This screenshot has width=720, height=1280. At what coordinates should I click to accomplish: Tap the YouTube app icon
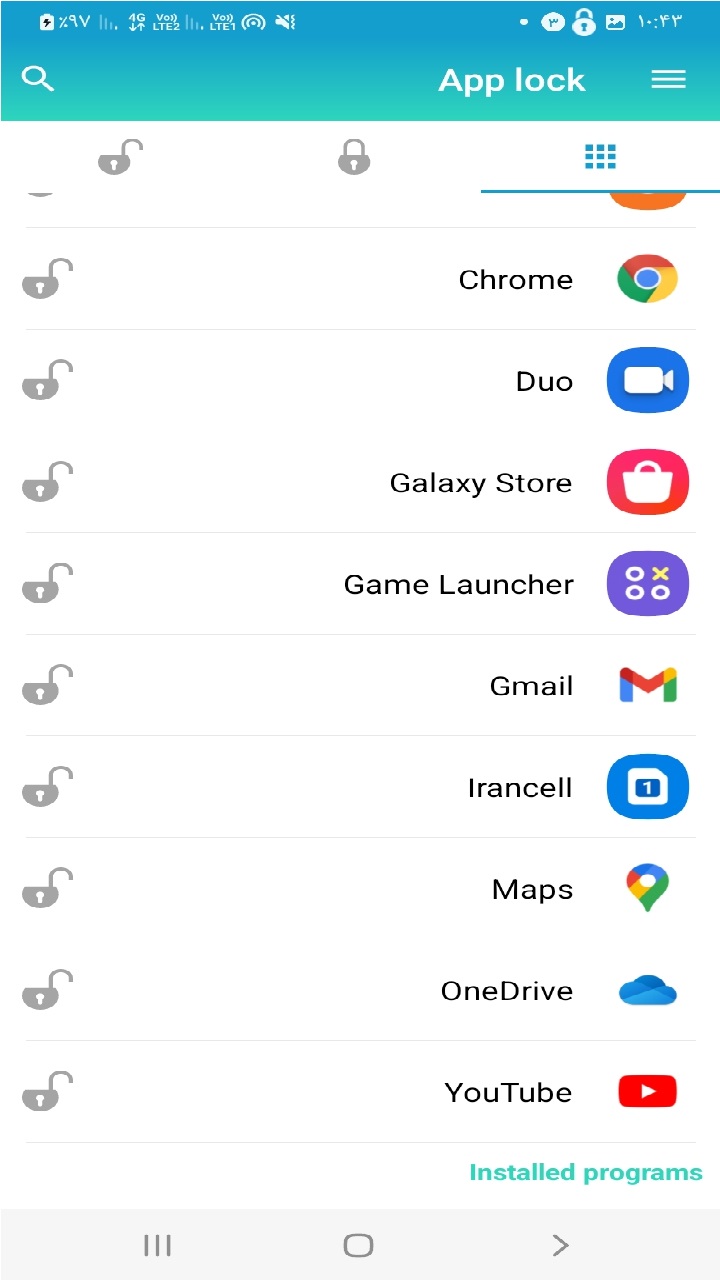coord(647,1090)
